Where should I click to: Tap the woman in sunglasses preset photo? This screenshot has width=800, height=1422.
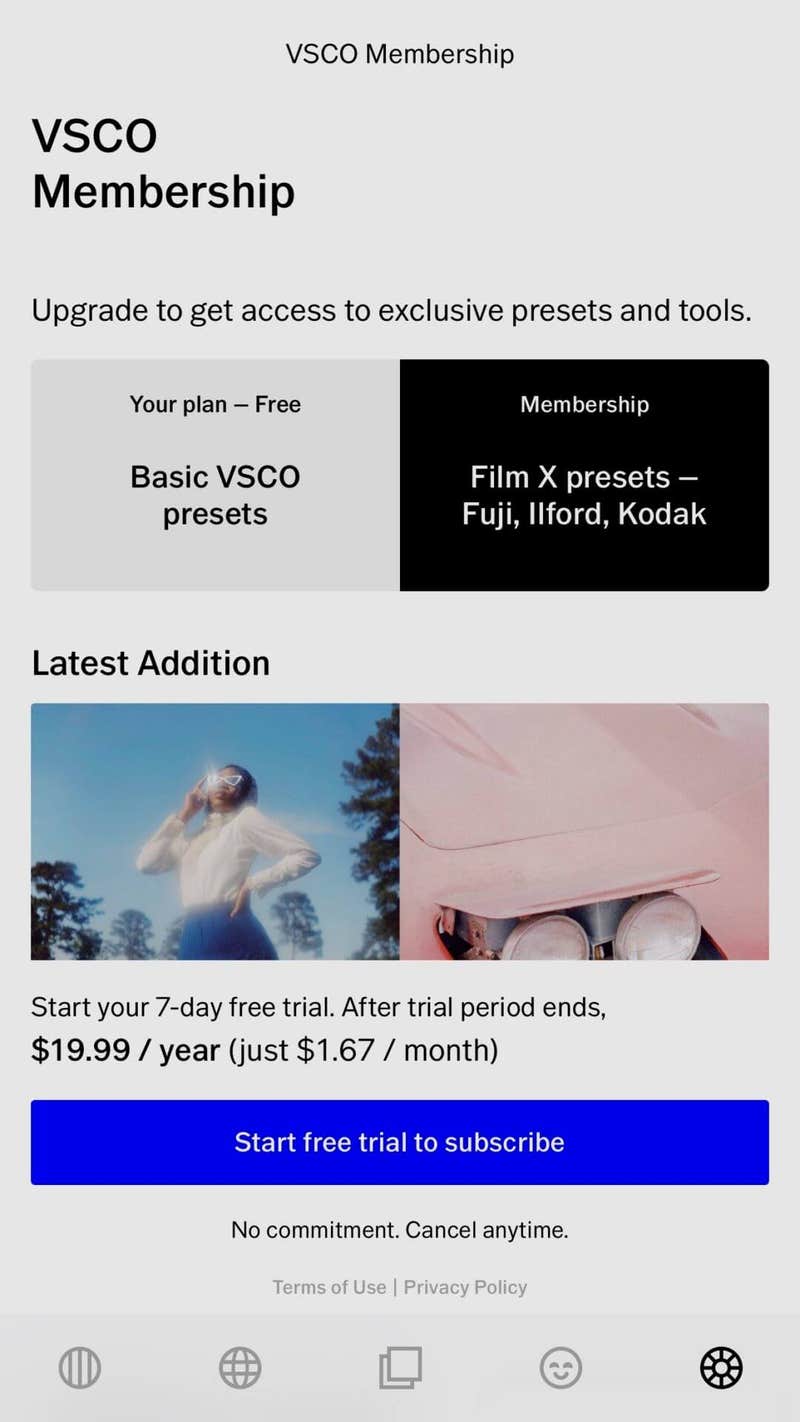coord(215,830)
